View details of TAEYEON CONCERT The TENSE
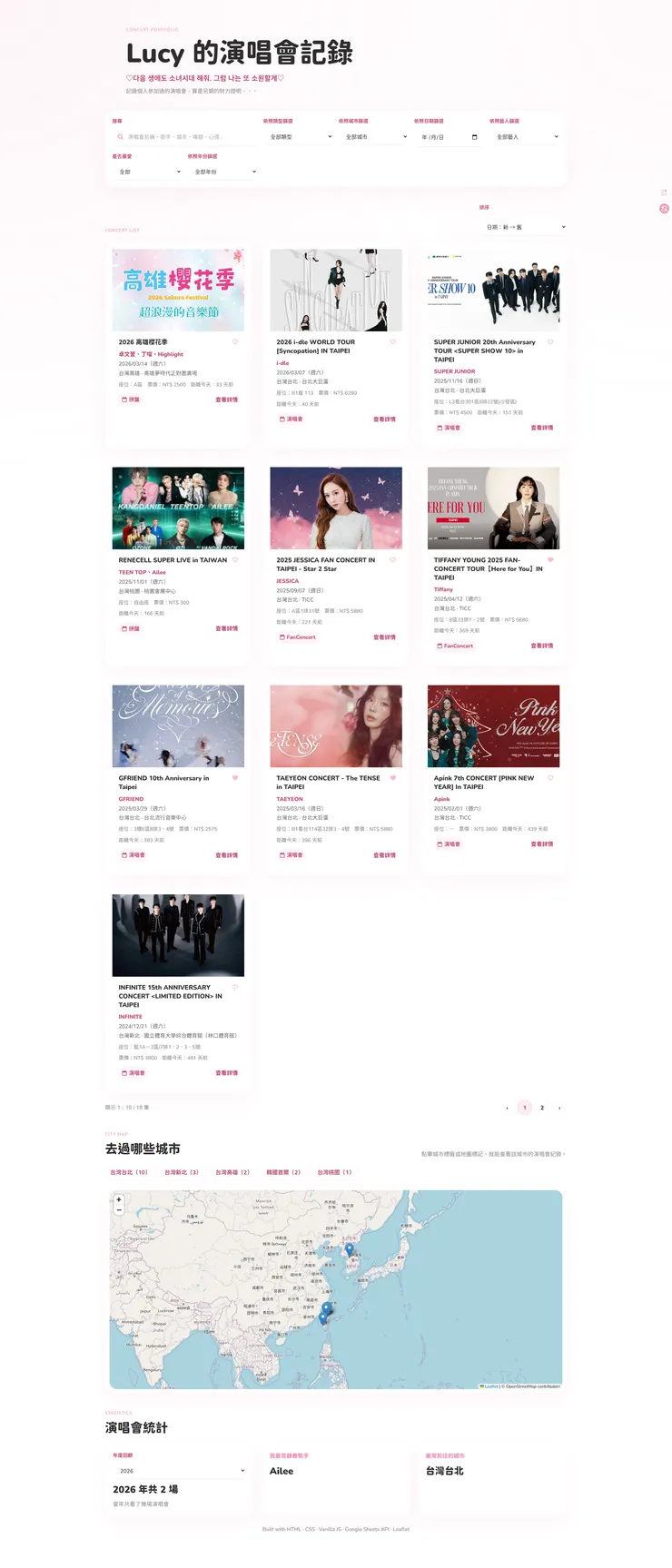 (384, 855)
